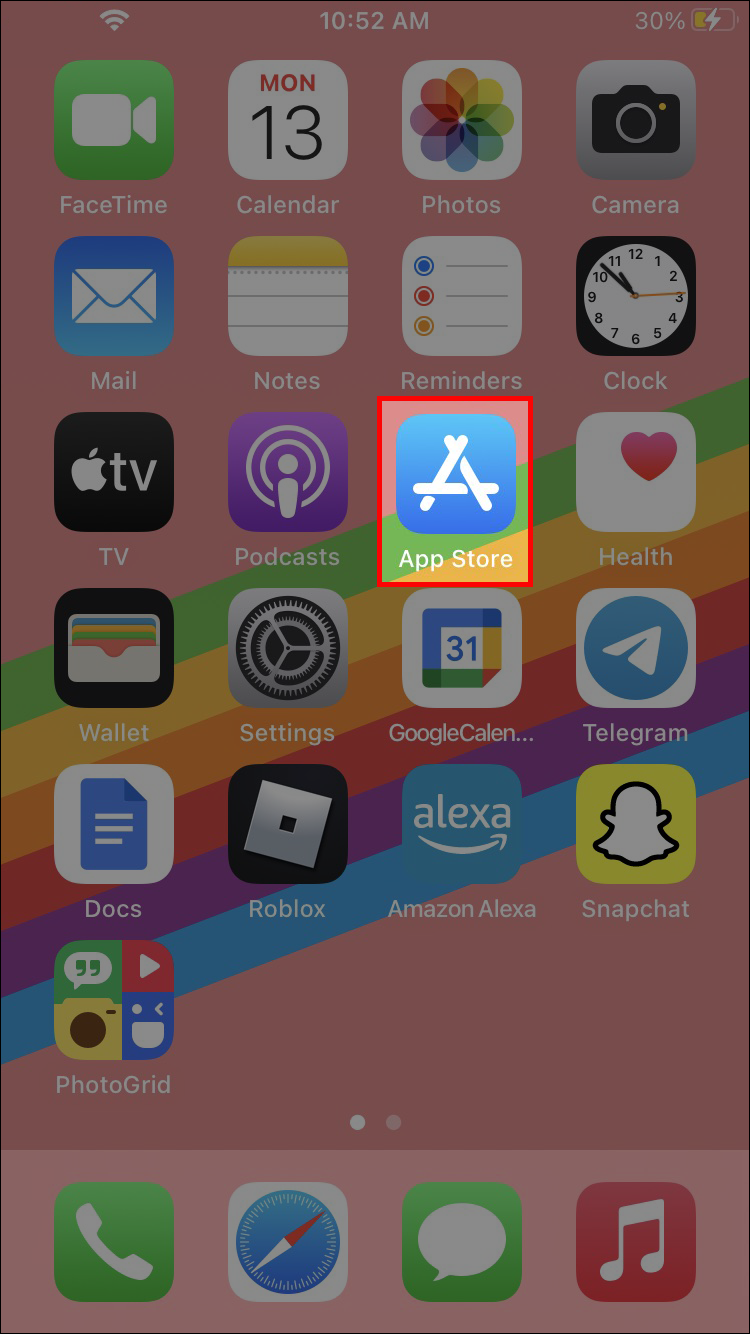The image size is (750, 1334).
Task: Open the Snapchat app
Action: (x=635, y=825)
